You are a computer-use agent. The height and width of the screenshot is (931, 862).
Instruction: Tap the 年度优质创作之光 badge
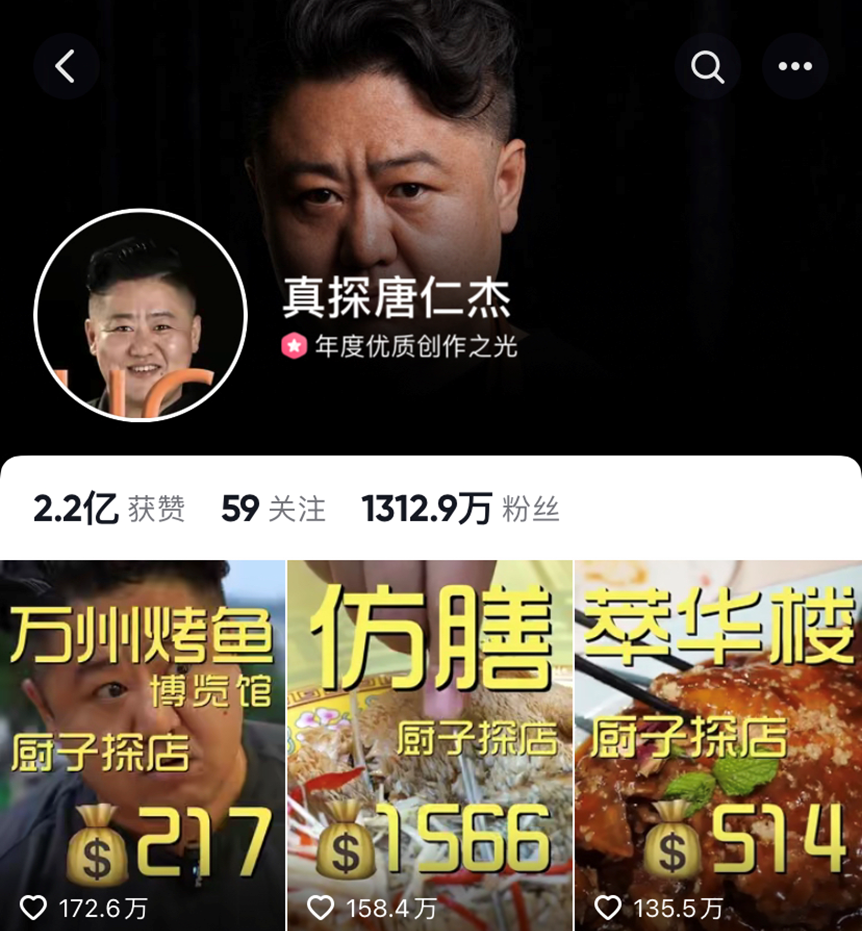click(x=400, y=347)
